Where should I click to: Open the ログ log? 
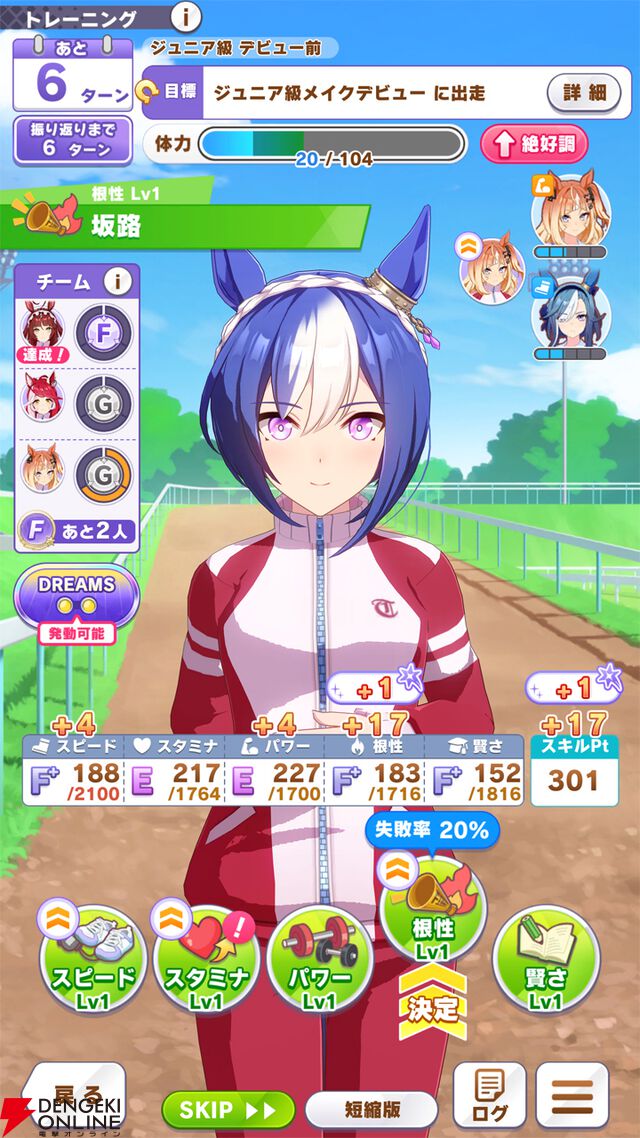[489, 1098]
